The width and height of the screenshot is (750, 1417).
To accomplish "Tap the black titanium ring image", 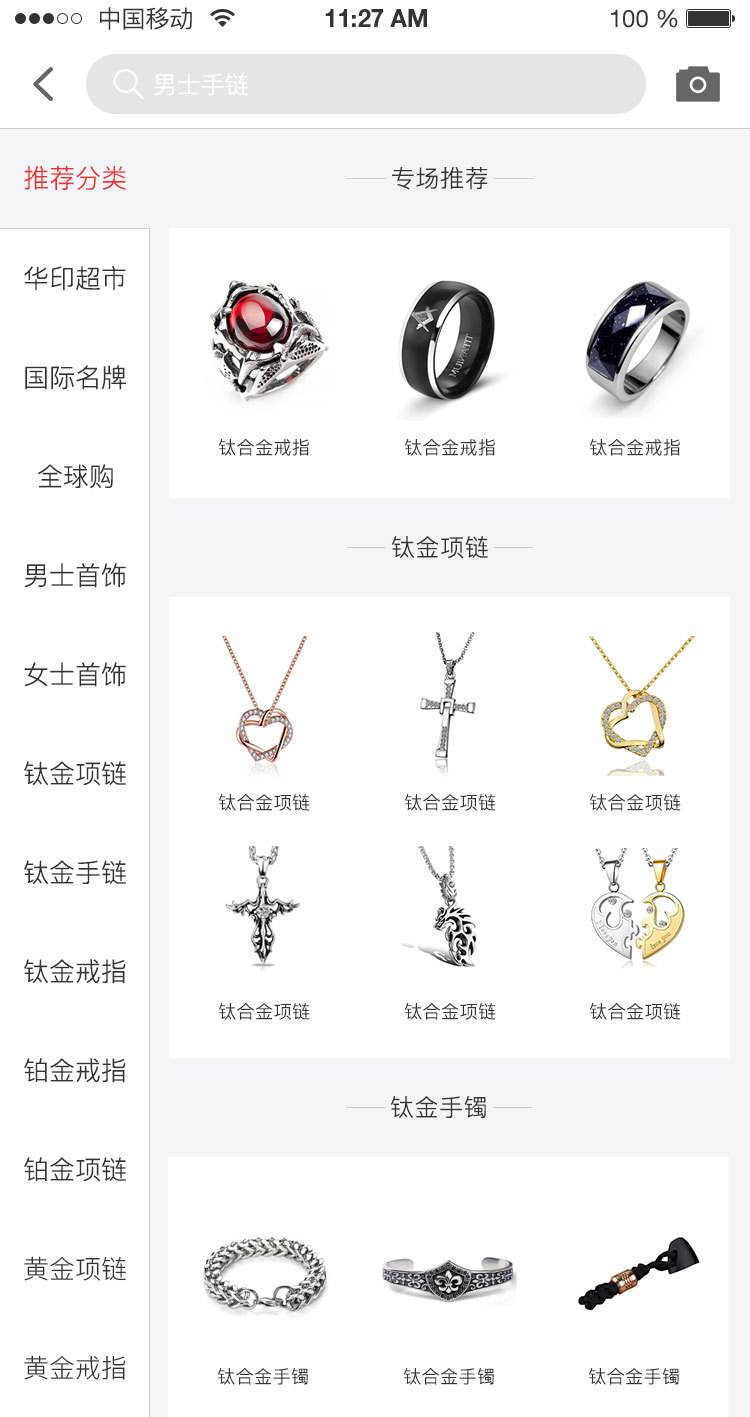I will 449,340.
